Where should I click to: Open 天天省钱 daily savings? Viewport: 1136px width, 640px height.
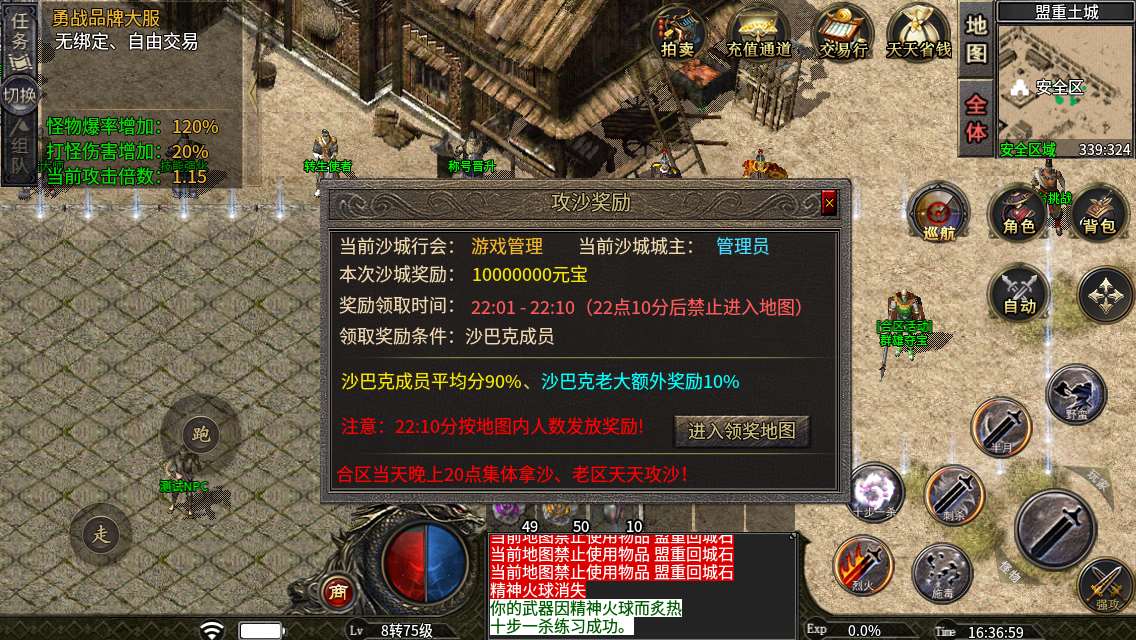tap(918, 32)
